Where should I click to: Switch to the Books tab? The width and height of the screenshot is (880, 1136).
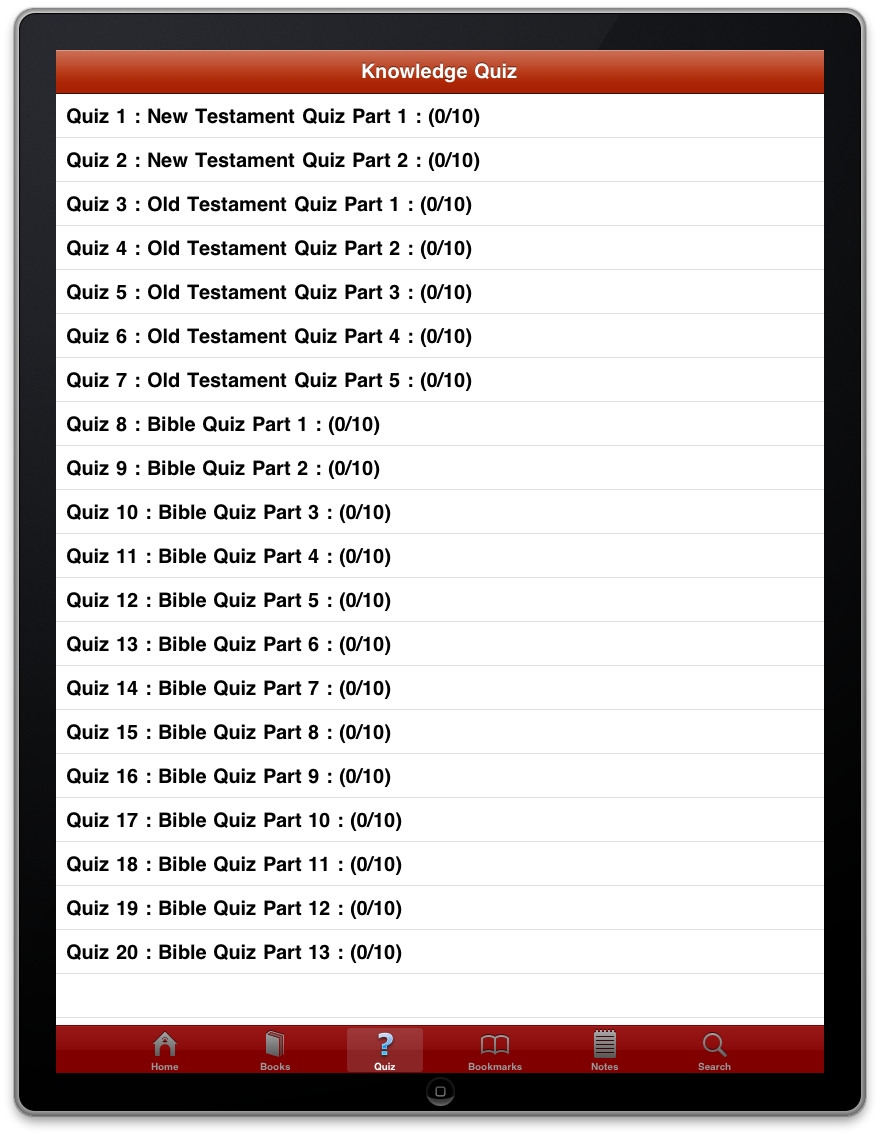pos(275,1051)
